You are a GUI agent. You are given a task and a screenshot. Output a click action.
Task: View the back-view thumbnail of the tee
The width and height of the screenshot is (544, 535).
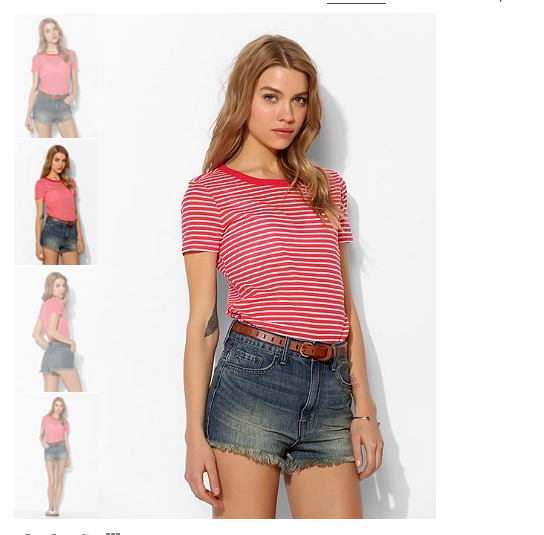(x=56, y=329)
